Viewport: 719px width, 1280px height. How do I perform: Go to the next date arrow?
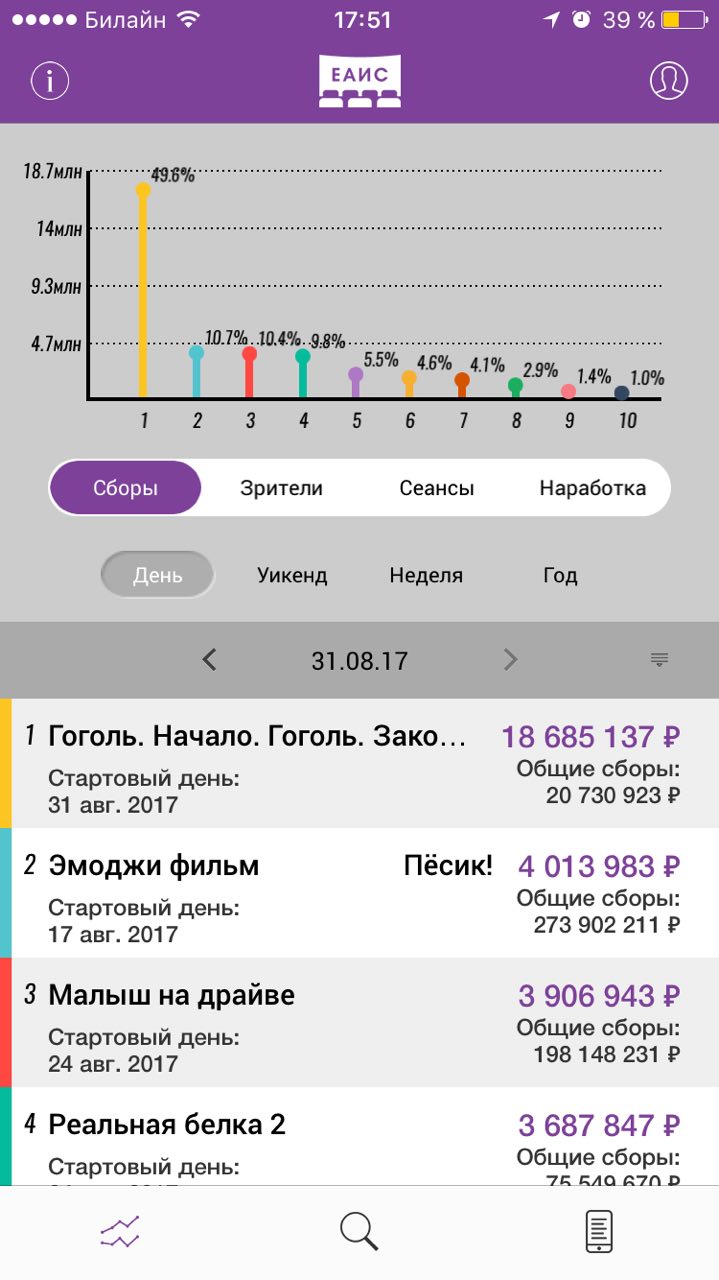click(510, 660)
